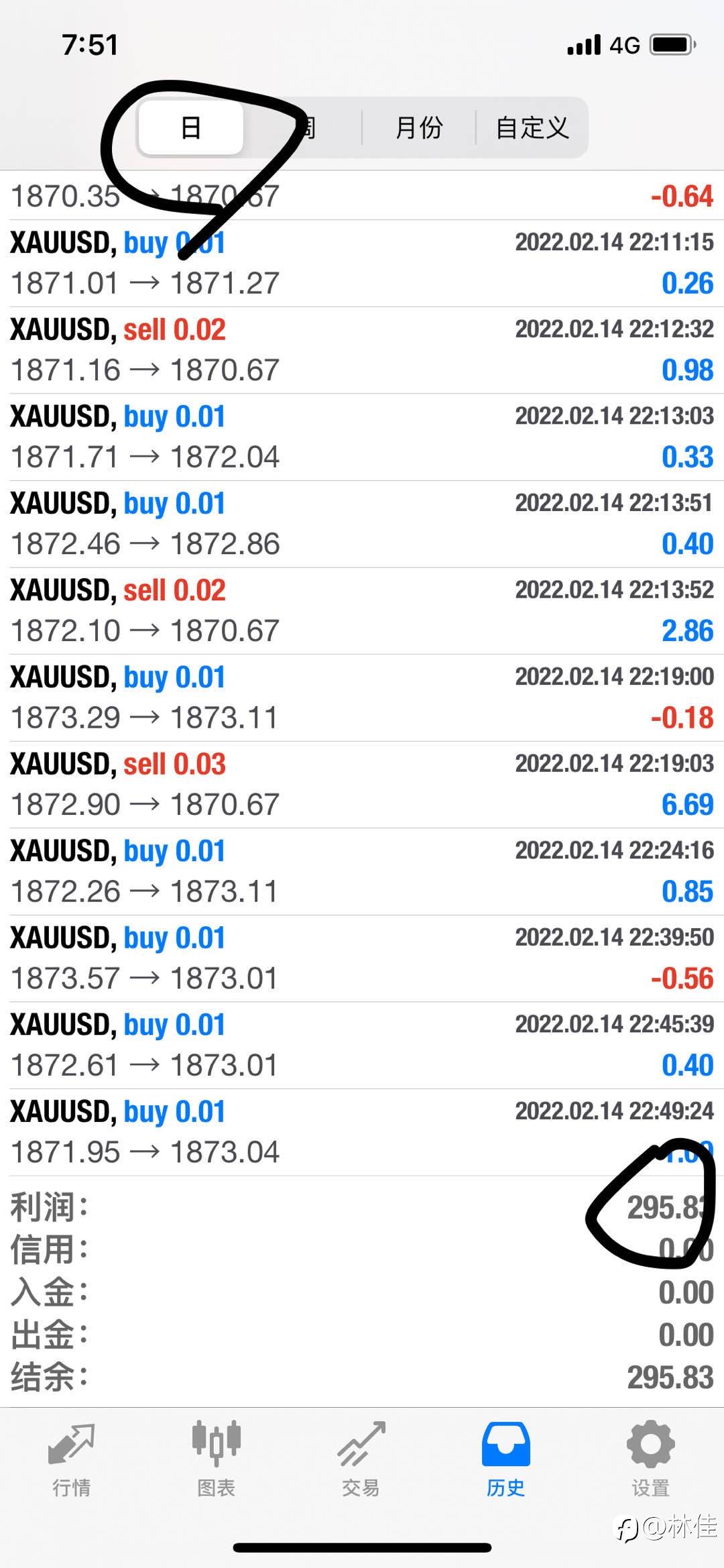Open the buy trade closed at 22:24:16
The image size is (724, 1568).
pyautogui.click(x=362, y=872)
